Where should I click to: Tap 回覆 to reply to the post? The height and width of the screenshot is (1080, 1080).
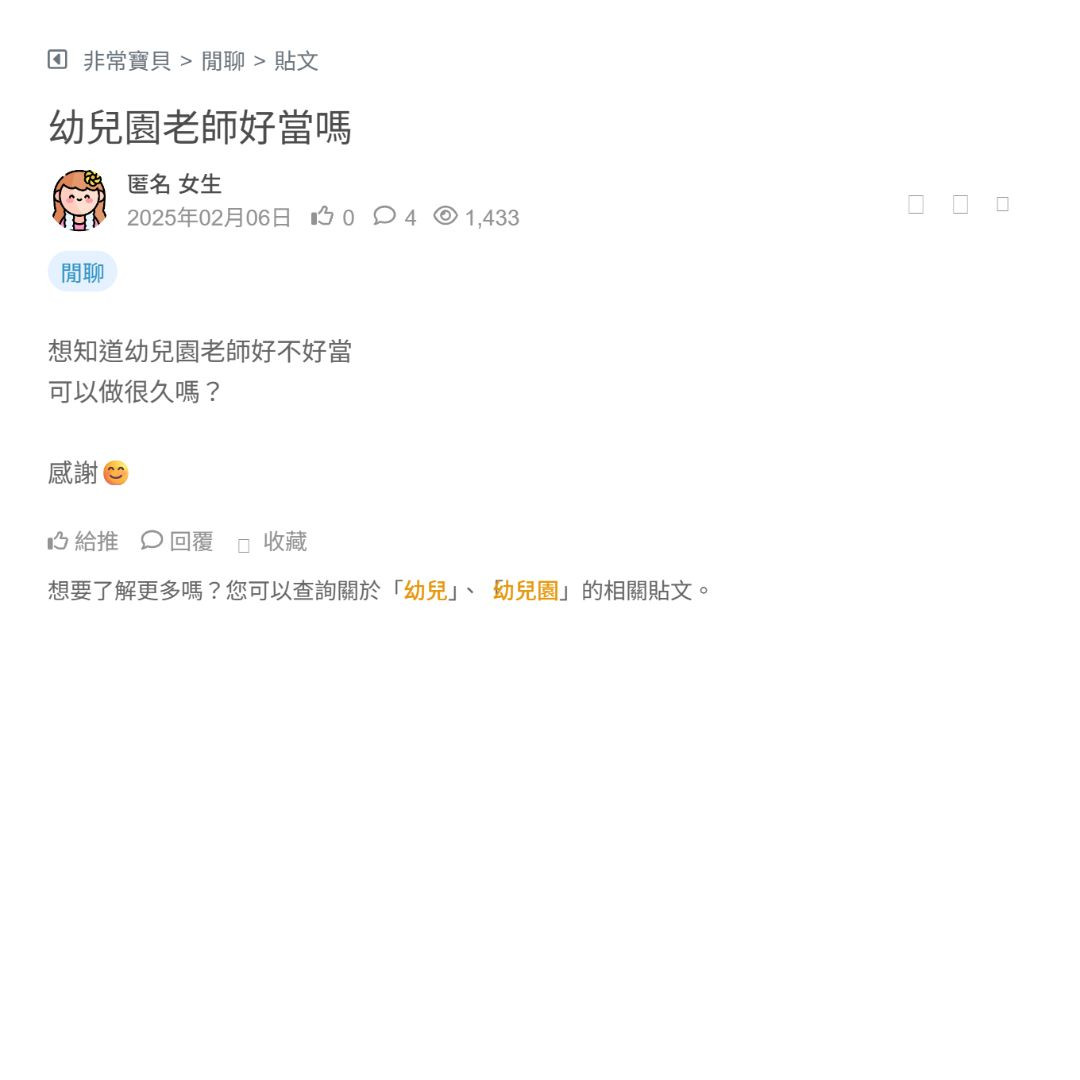pos(178,542)
